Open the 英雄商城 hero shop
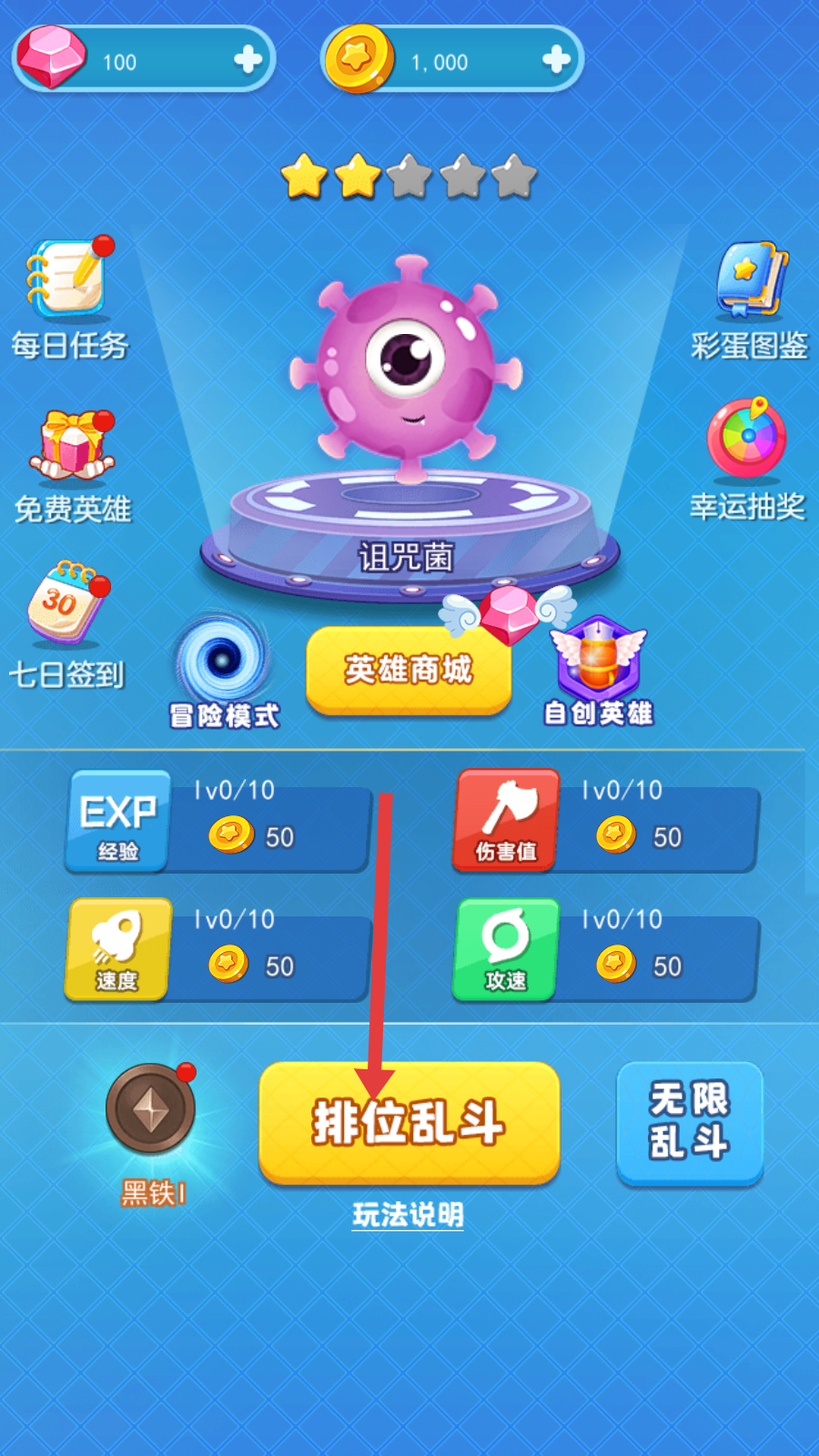819x1456 pixels. [x=409, y=671]
